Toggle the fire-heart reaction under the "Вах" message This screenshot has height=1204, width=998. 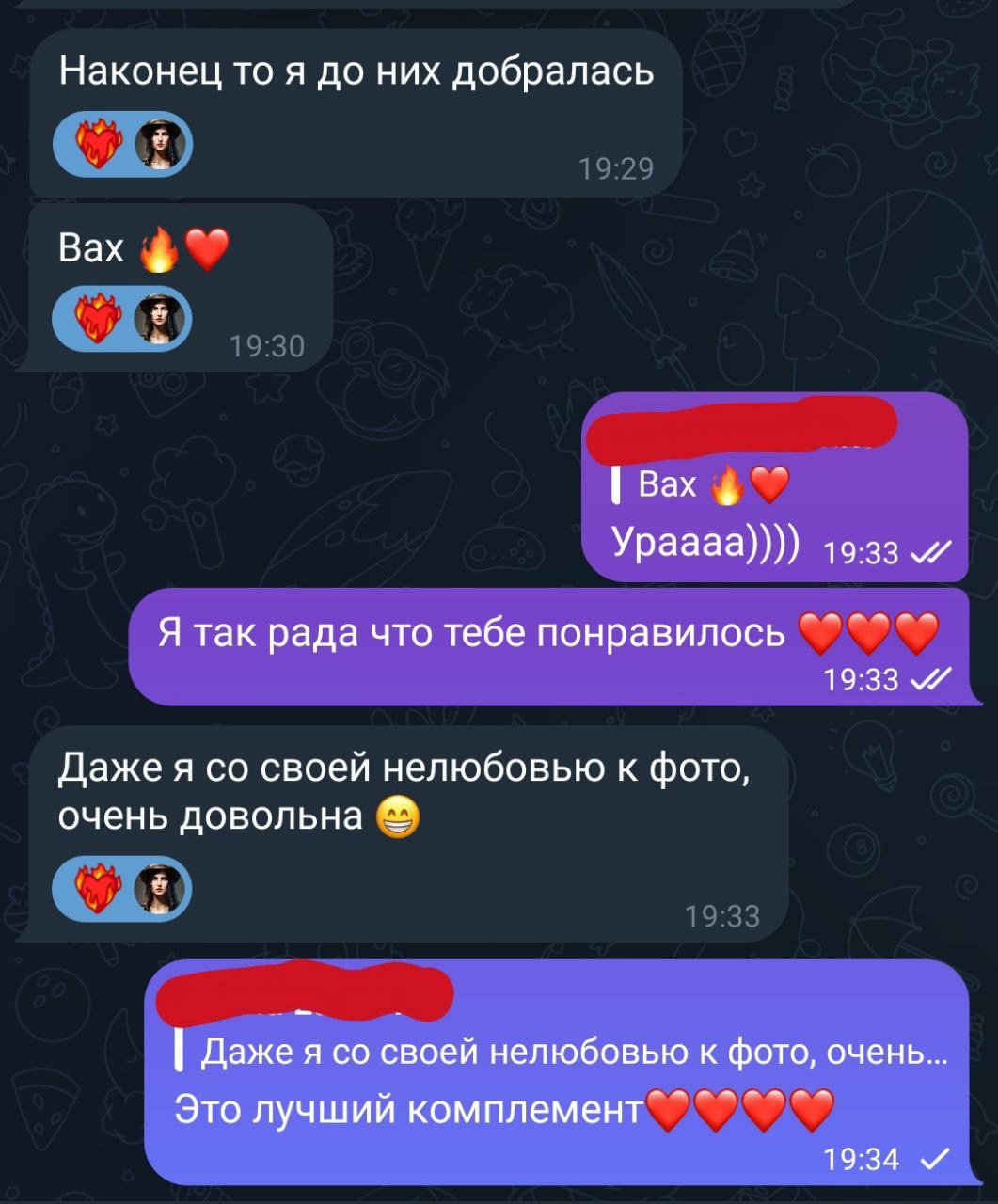coord(100,319)
